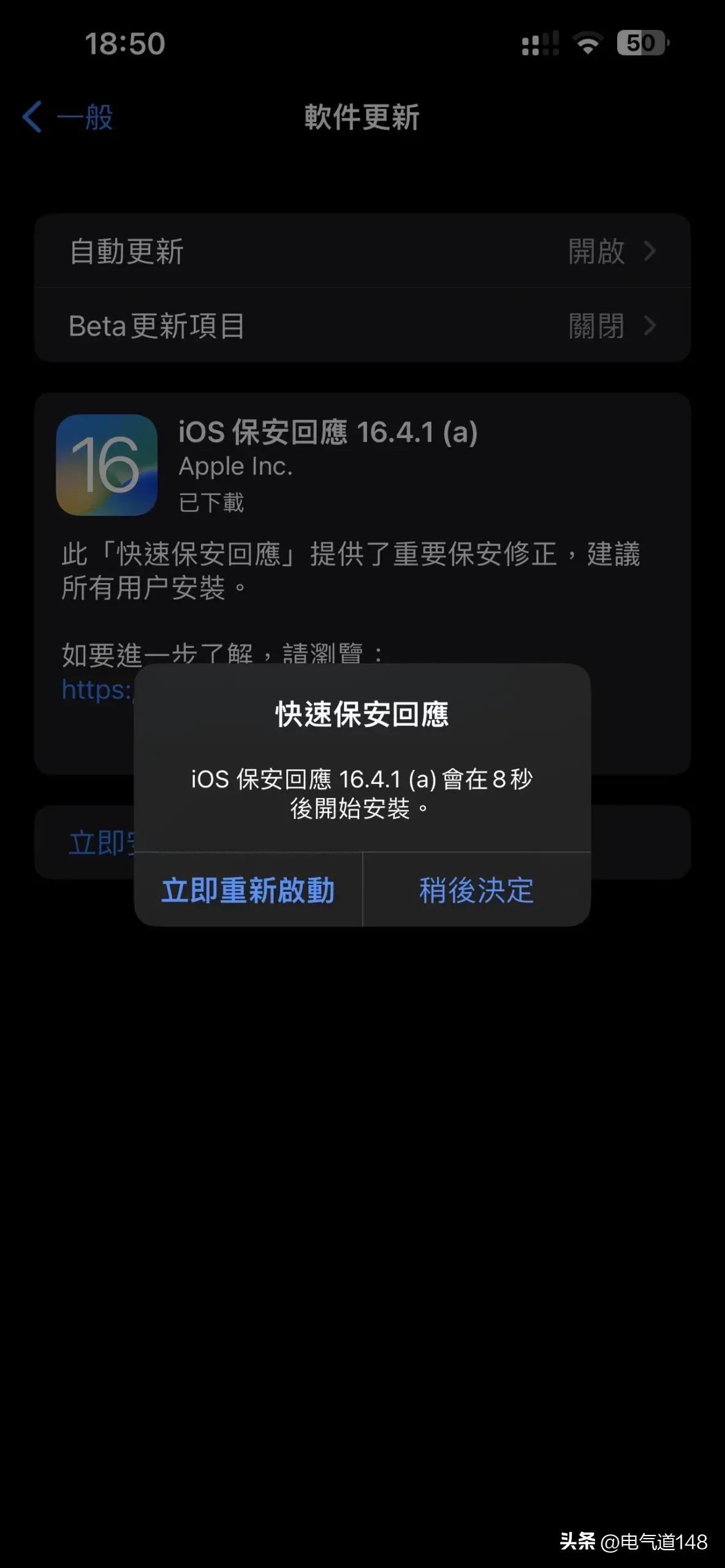Select the 軟件更新 page title

coord(362,118)
